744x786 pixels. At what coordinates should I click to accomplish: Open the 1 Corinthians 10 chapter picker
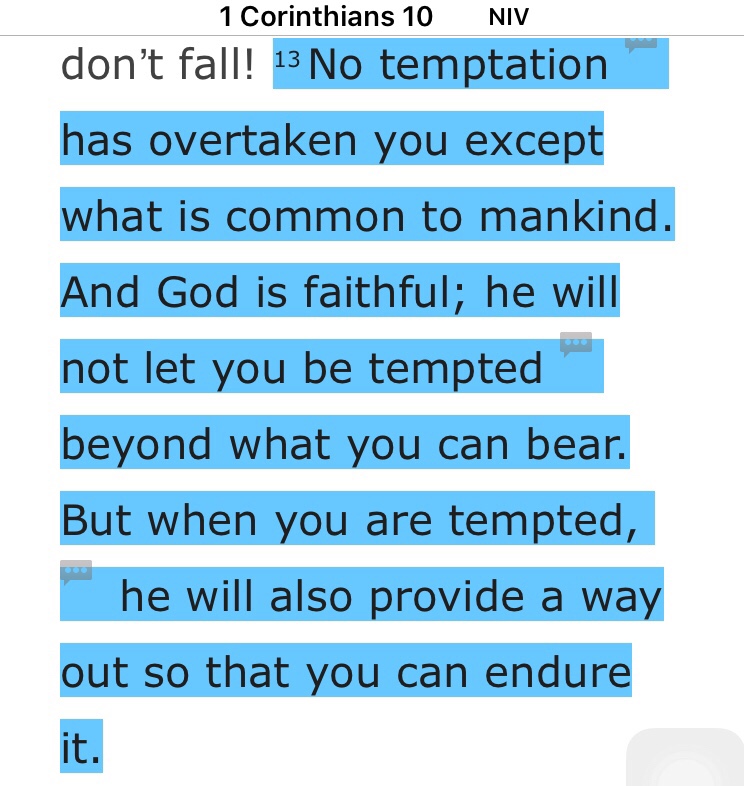point(326,16)
